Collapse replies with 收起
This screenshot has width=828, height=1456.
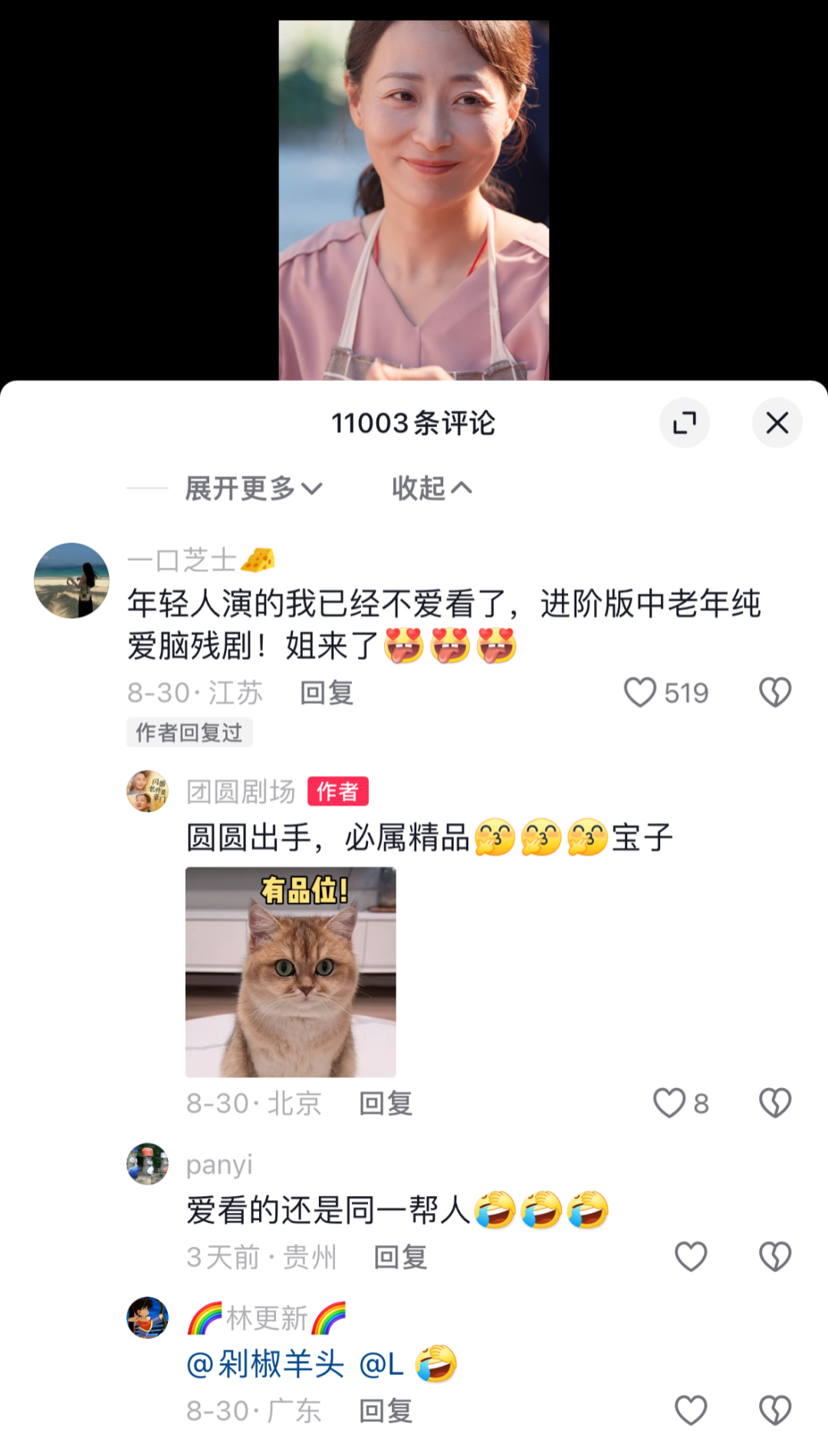[x=431, y=488]
